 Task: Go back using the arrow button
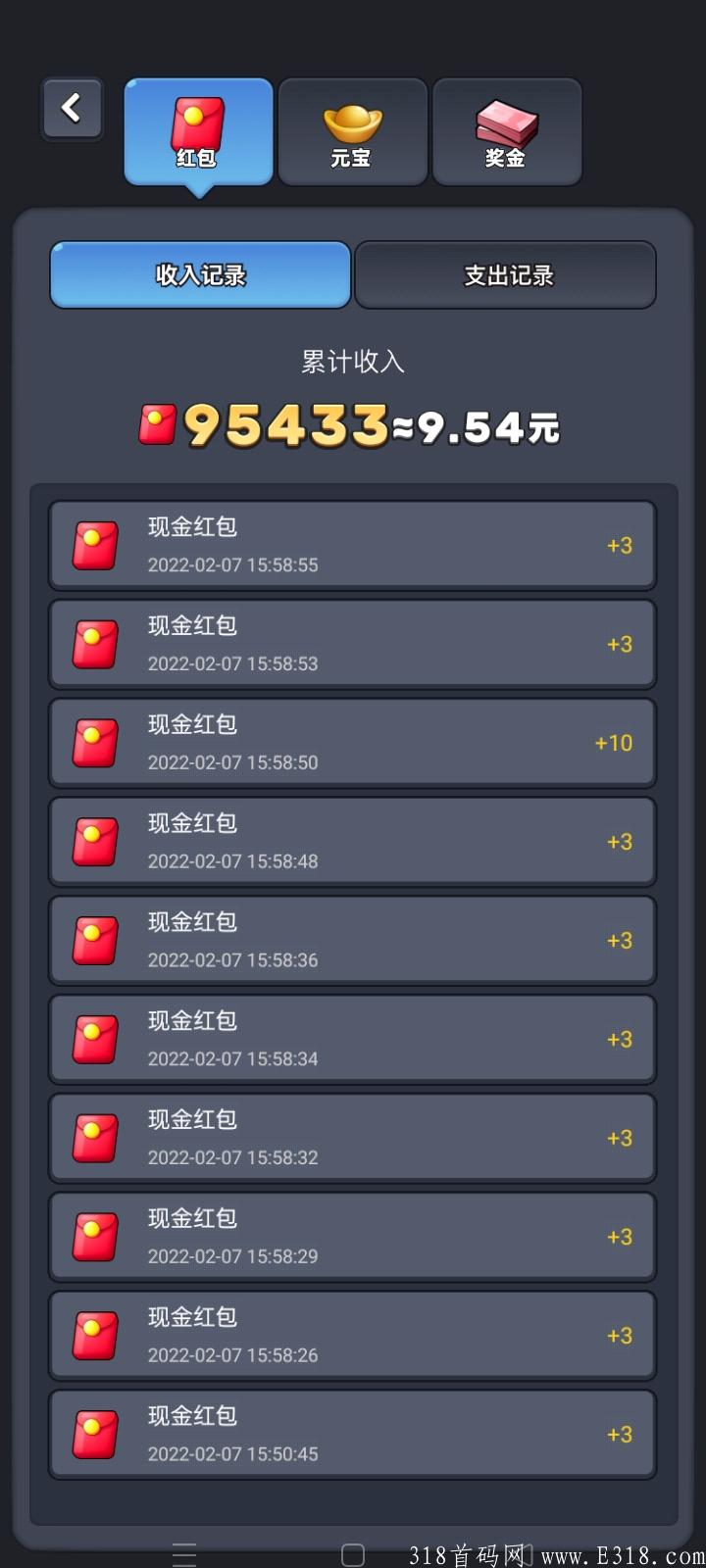pyautogui.click(x=72, y=108)
